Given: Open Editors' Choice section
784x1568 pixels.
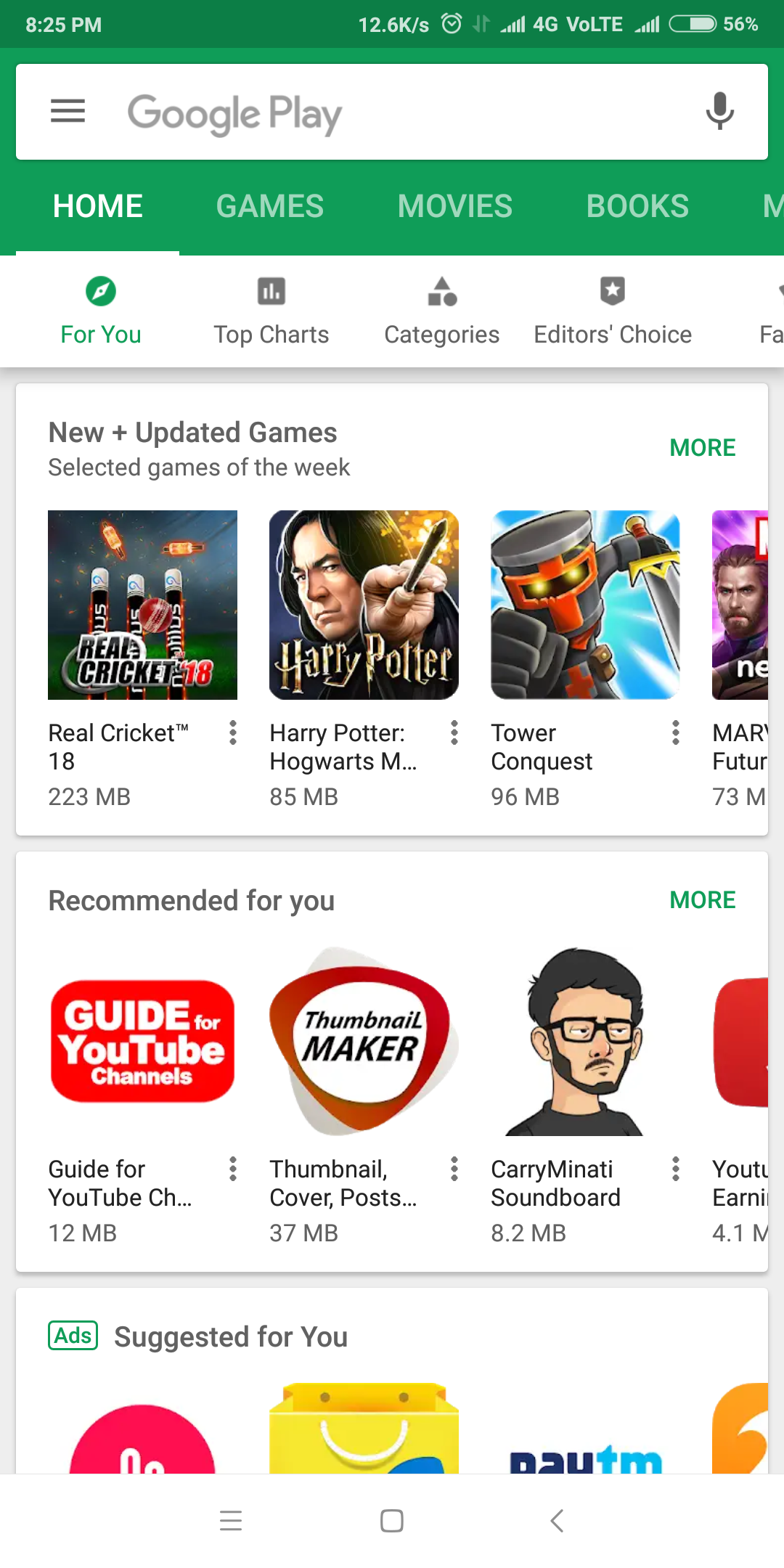Looking at the screenshot, I should click(613, 312).
